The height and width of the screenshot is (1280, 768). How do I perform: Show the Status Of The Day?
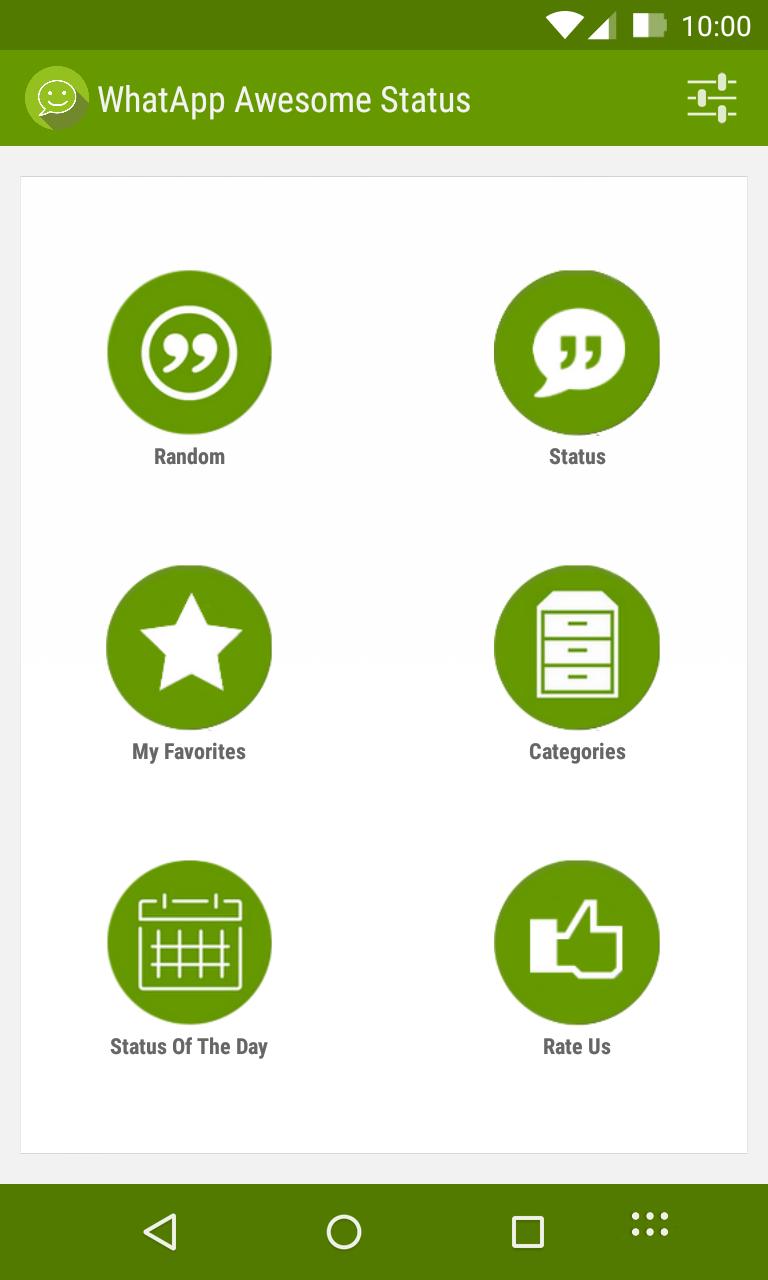[x=189, y=942]
